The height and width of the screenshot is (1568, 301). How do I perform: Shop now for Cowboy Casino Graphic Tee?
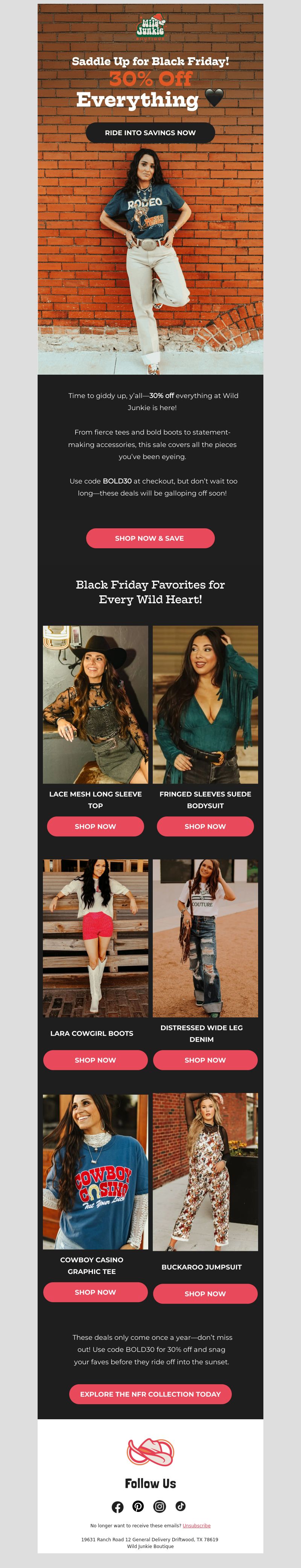click(96, 1292)
